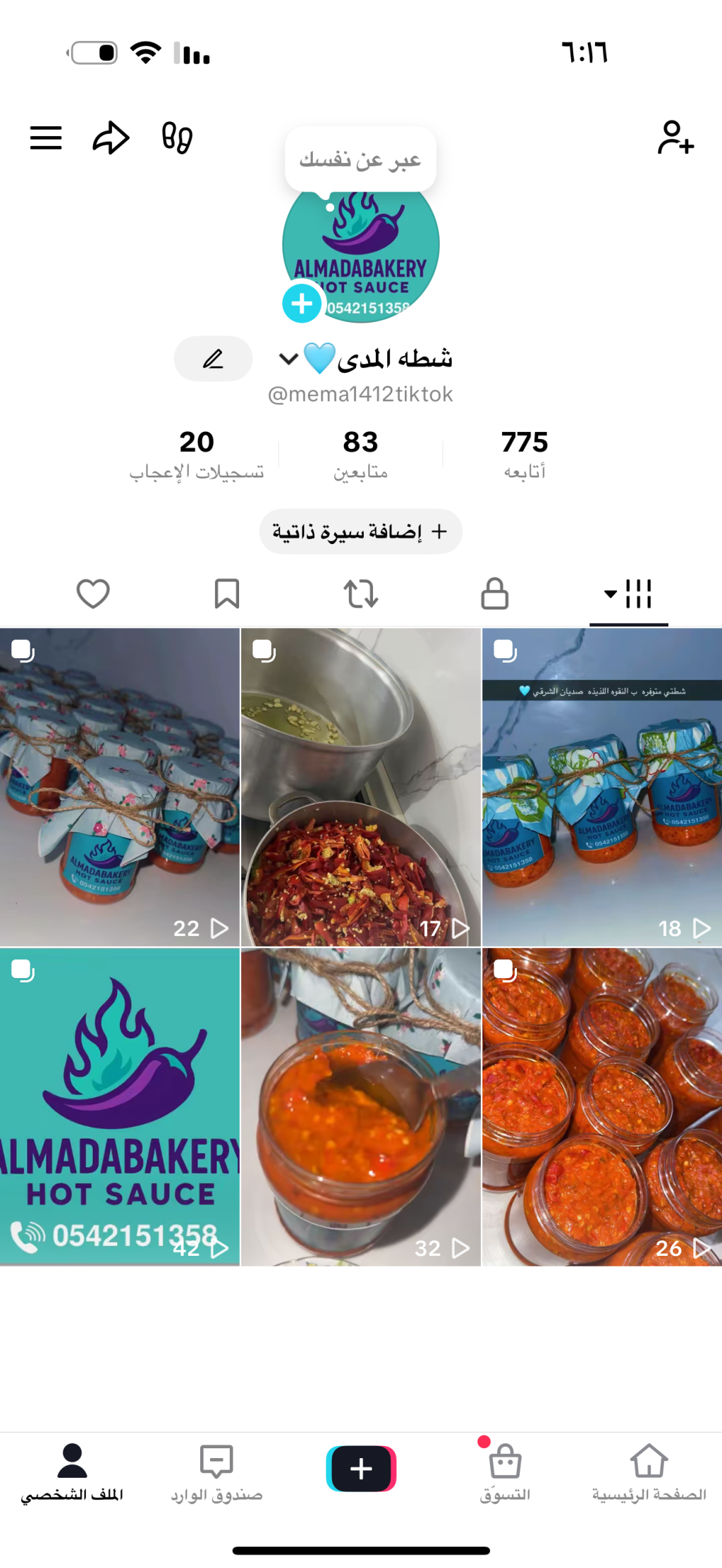722x1568 pixels.
Task: Add a bio via إضافة سيرة ذاتية
Action: coord(360,531)
